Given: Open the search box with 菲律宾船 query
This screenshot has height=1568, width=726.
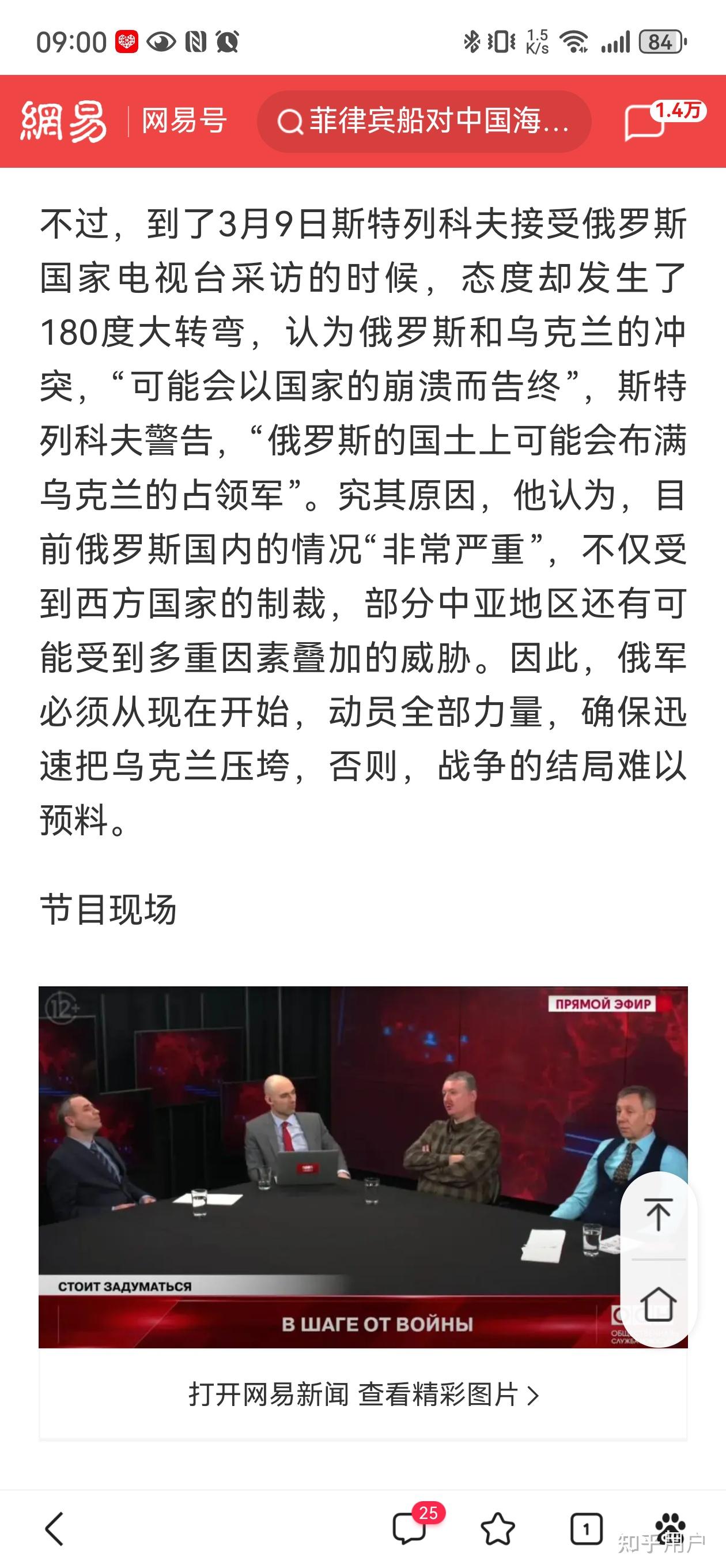Looking at the screenshot, I should point(423,121).
